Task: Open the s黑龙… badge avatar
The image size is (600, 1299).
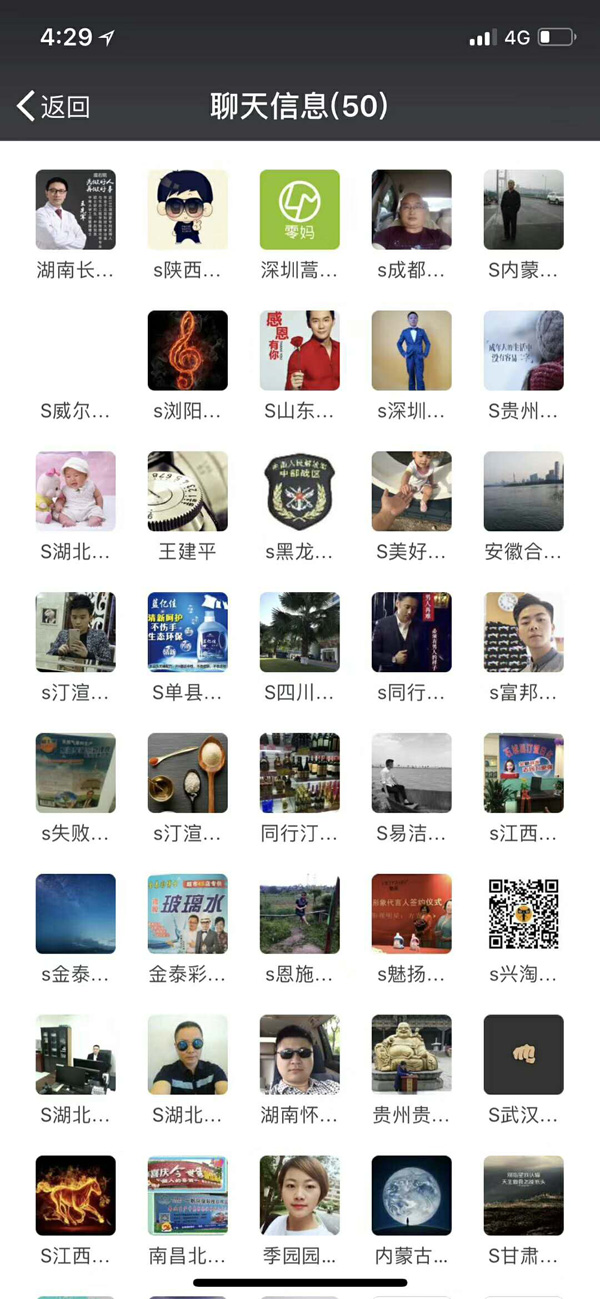Action: (x=299, y=491)
